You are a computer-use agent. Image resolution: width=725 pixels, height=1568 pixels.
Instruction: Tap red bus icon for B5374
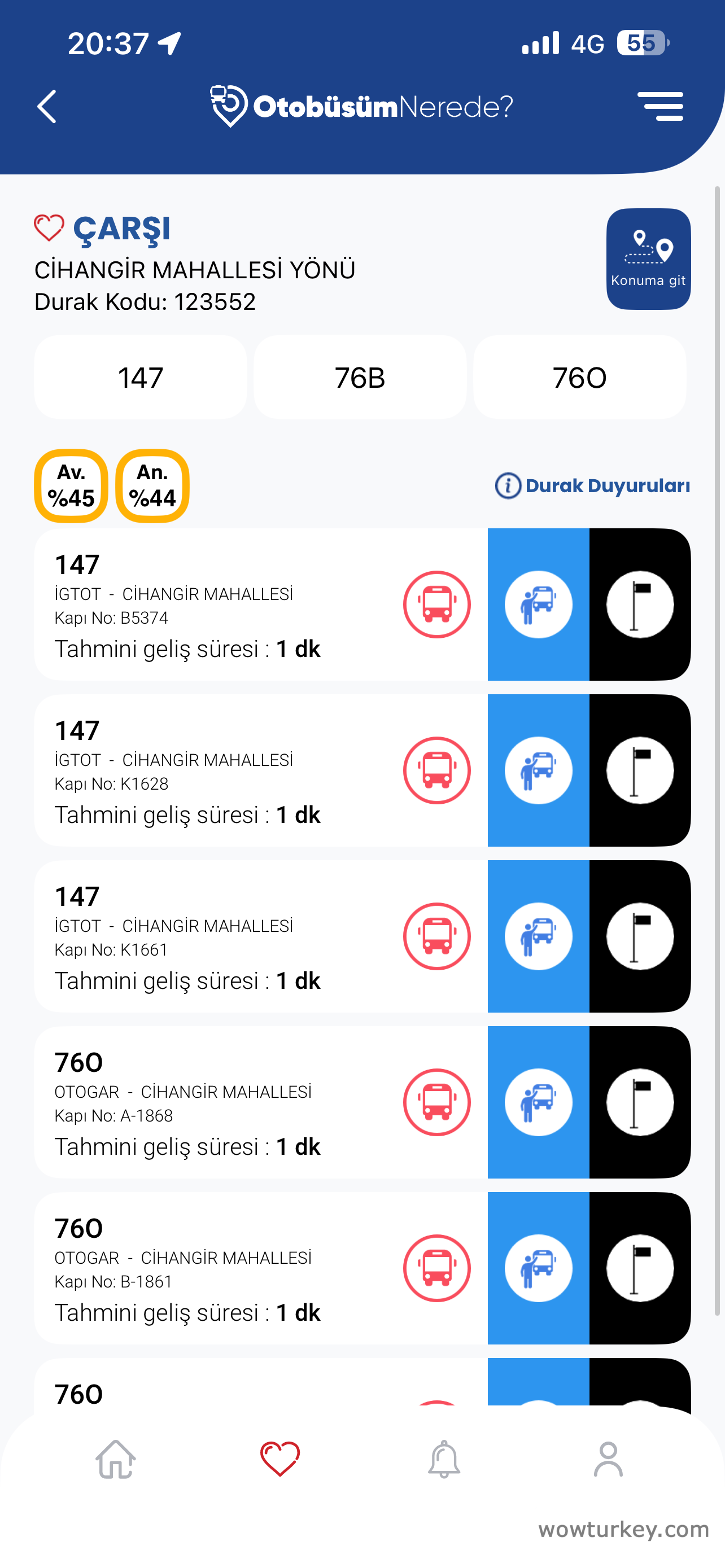pos(436,605)
